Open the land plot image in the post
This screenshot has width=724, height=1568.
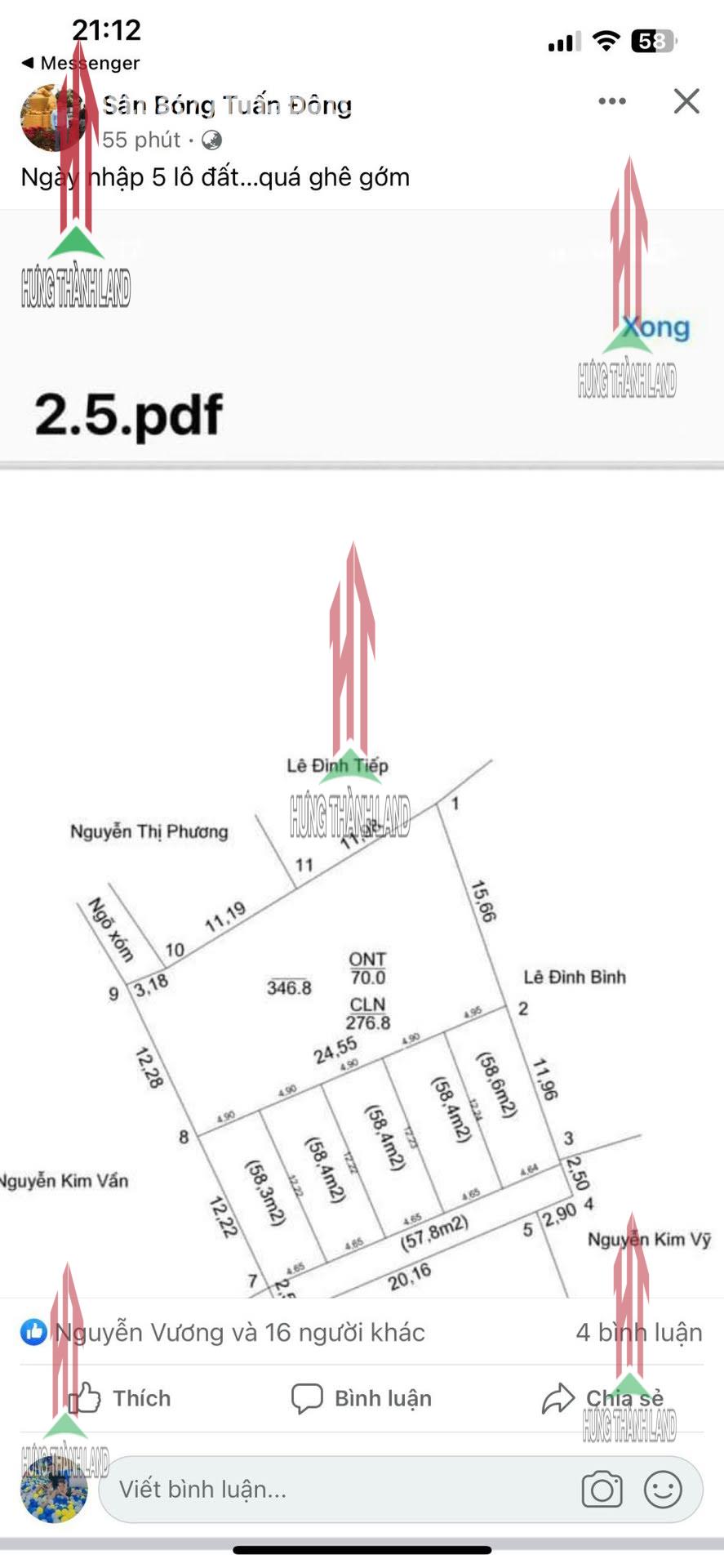coord(362,817)
